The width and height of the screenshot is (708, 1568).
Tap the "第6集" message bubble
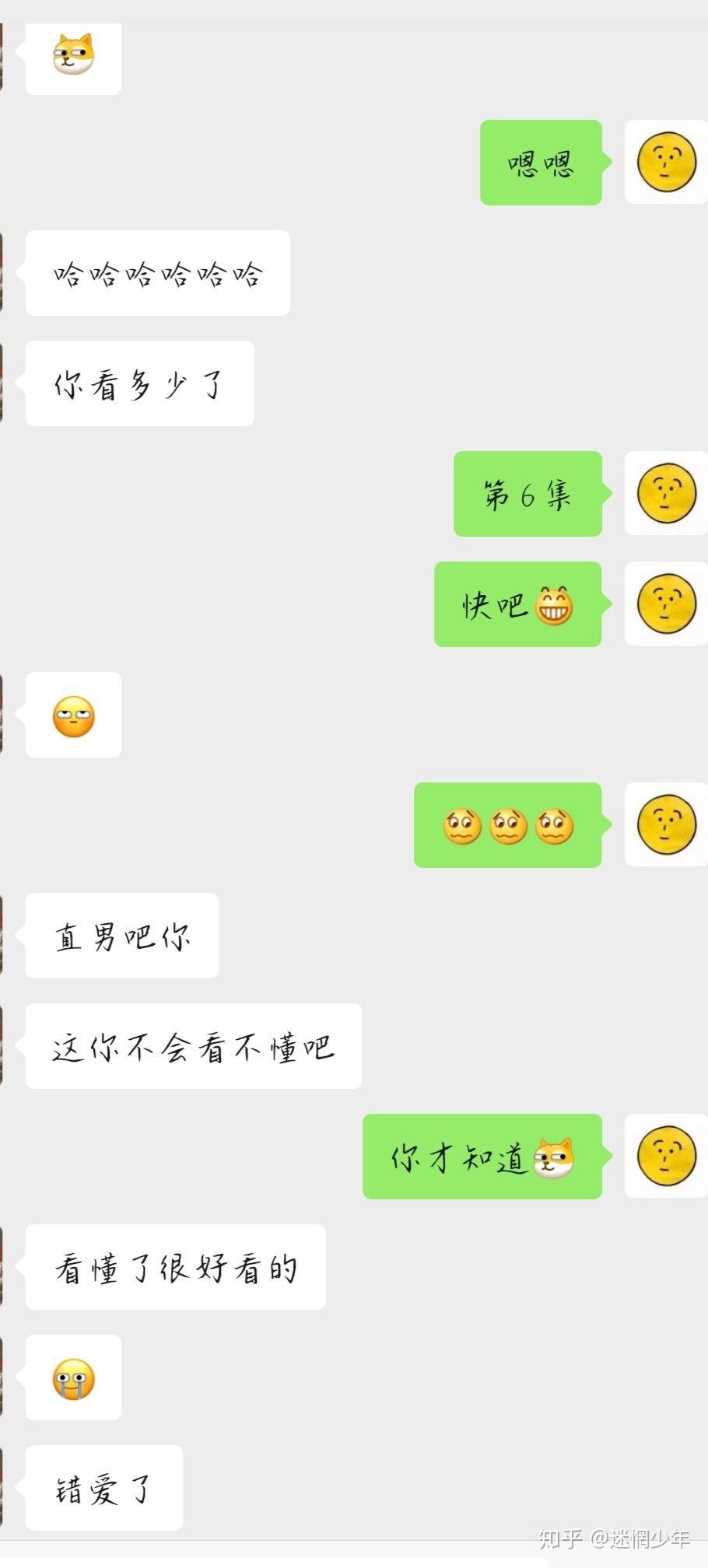[527, 495]
